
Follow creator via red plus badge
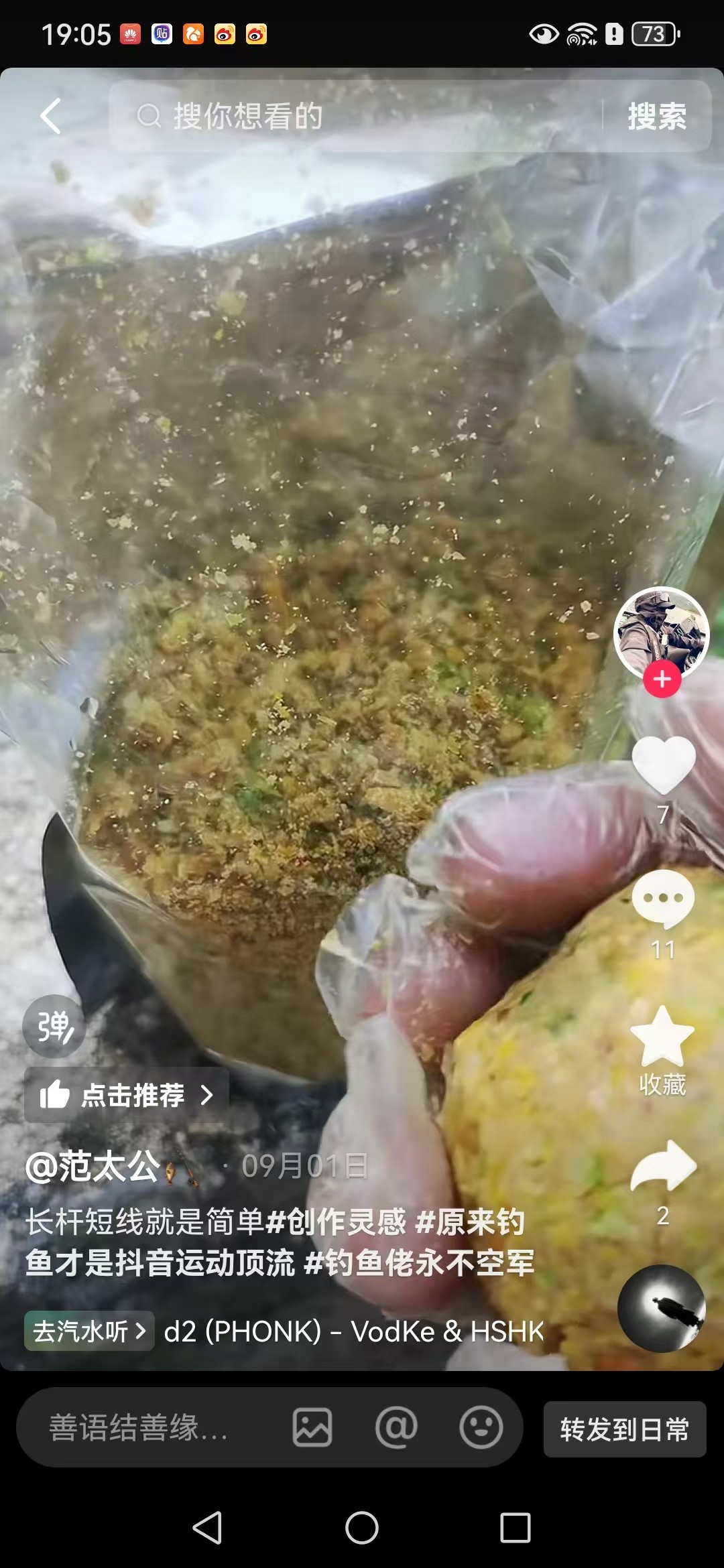click(662, 679)
